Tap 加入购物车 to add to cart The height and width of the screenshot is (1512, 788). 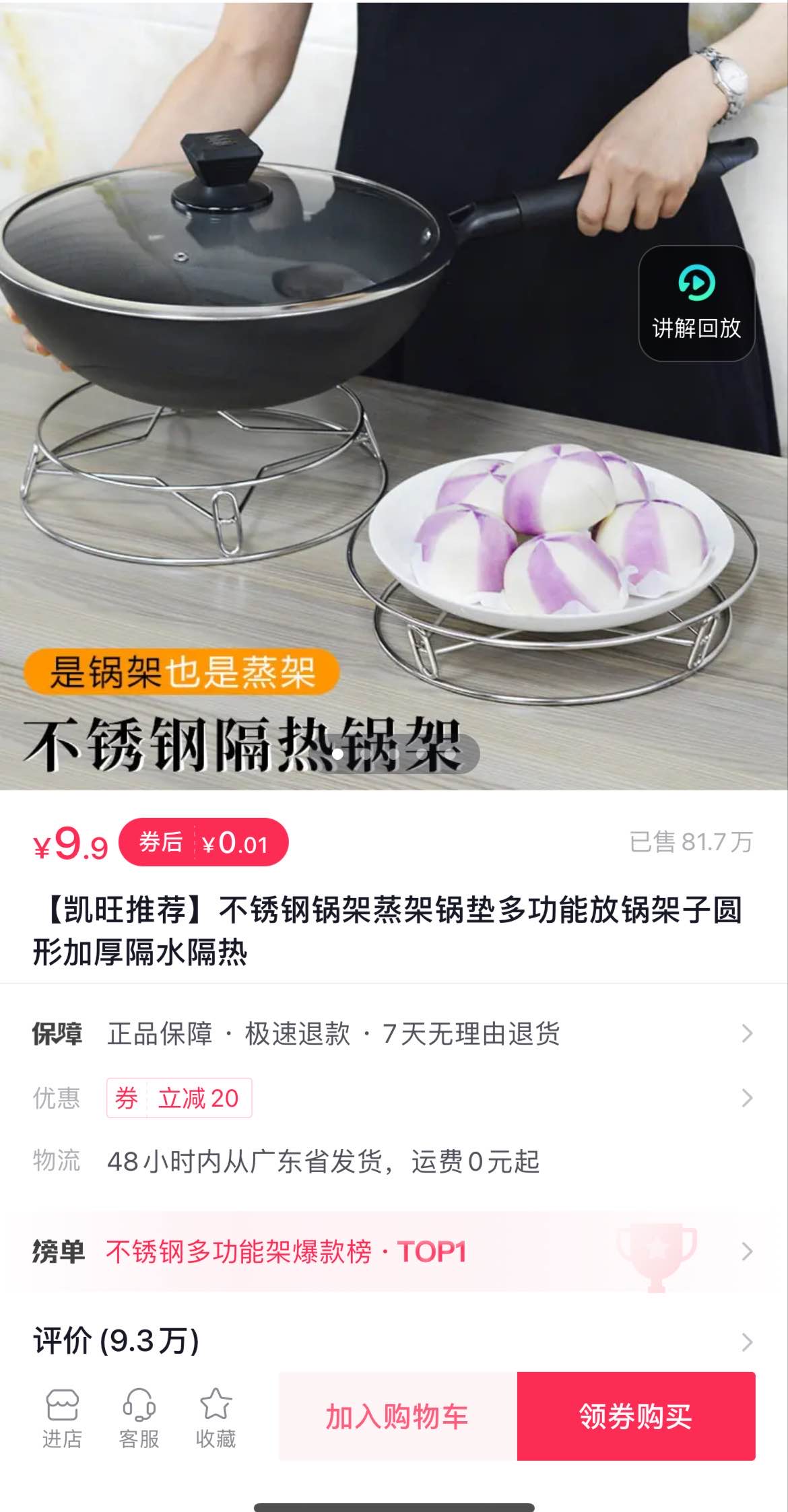point(397,1416)
